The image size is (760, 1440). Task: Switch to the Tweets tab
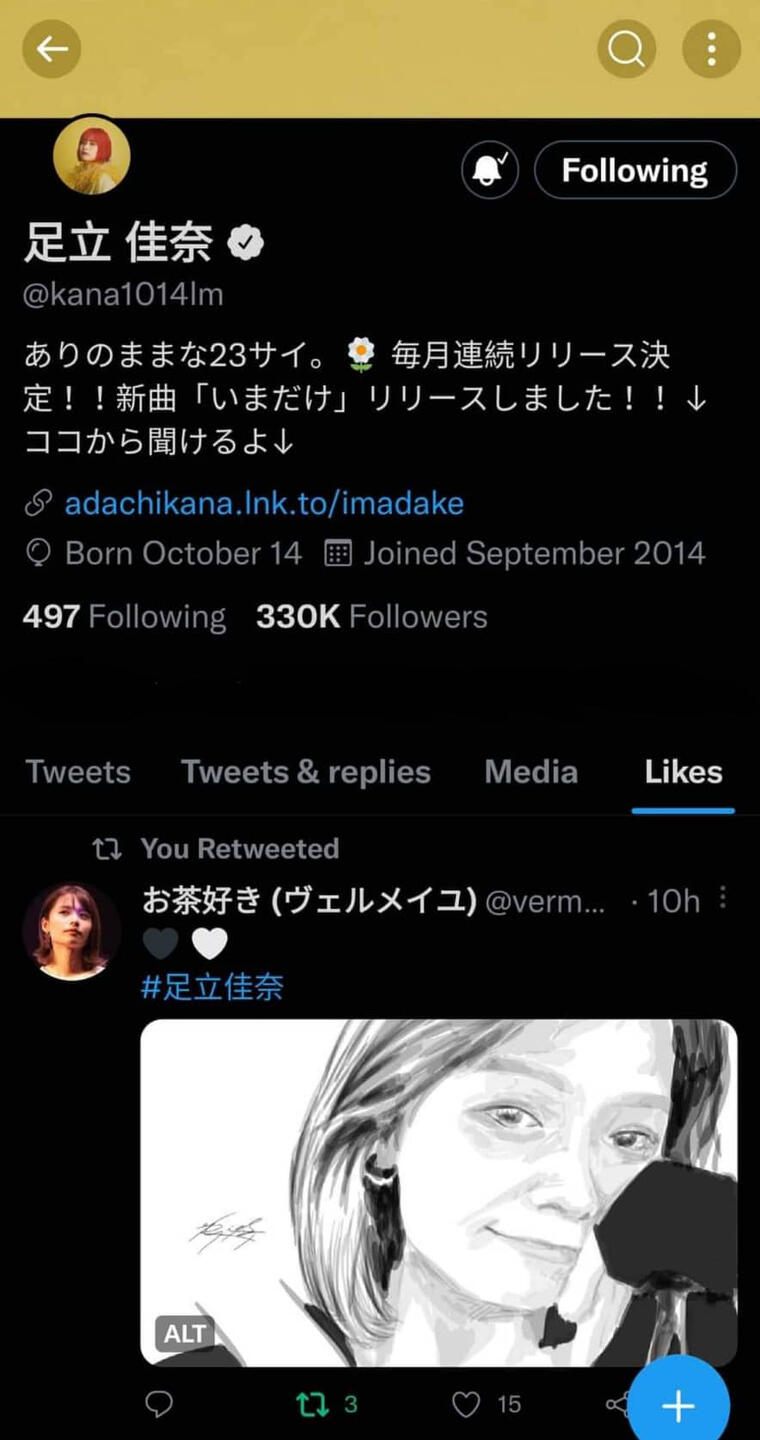coord(78,772)
